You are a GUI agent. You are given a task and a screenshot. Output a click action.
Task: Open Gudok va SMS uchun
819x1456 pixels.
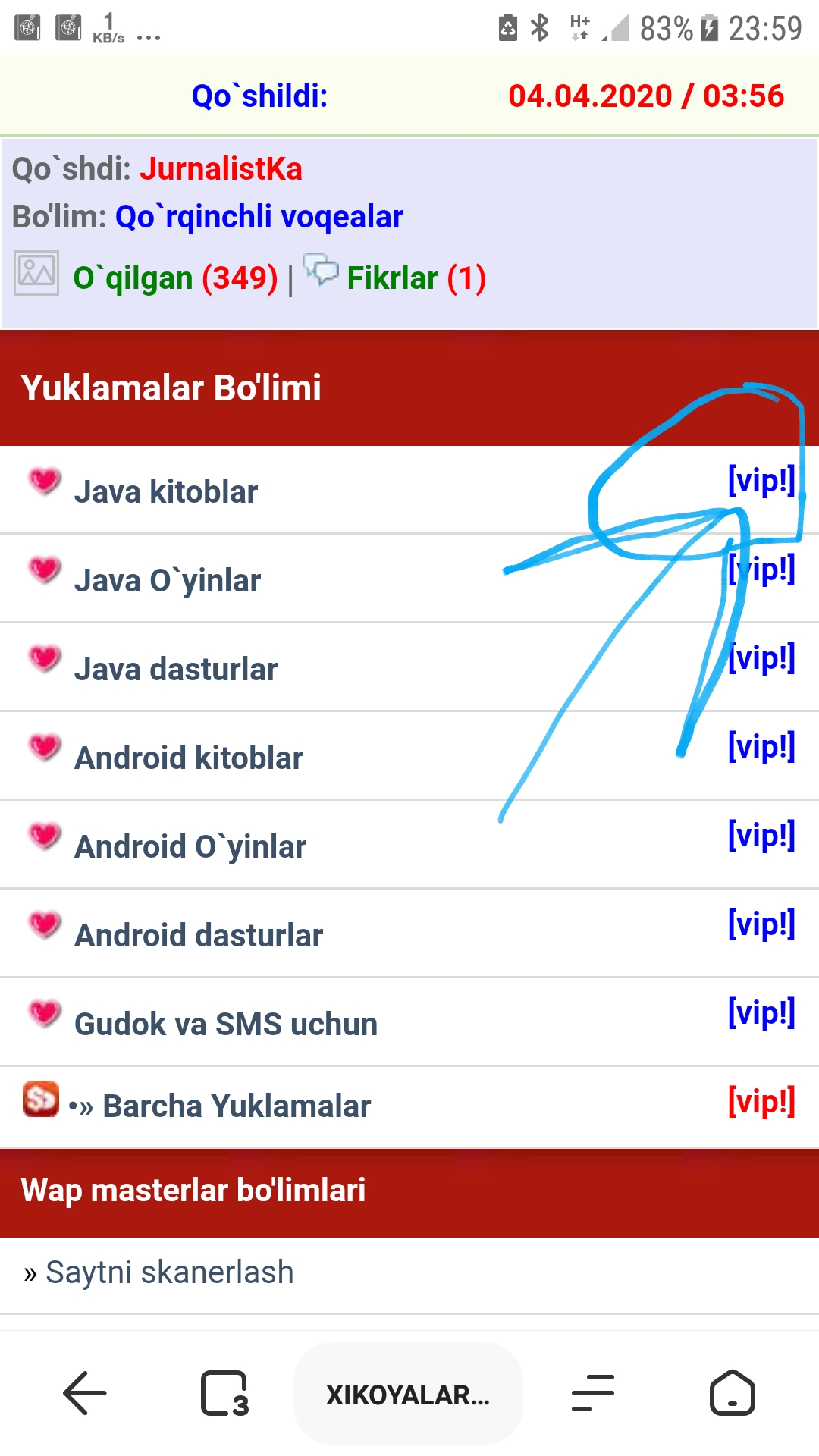[226, 1025]
